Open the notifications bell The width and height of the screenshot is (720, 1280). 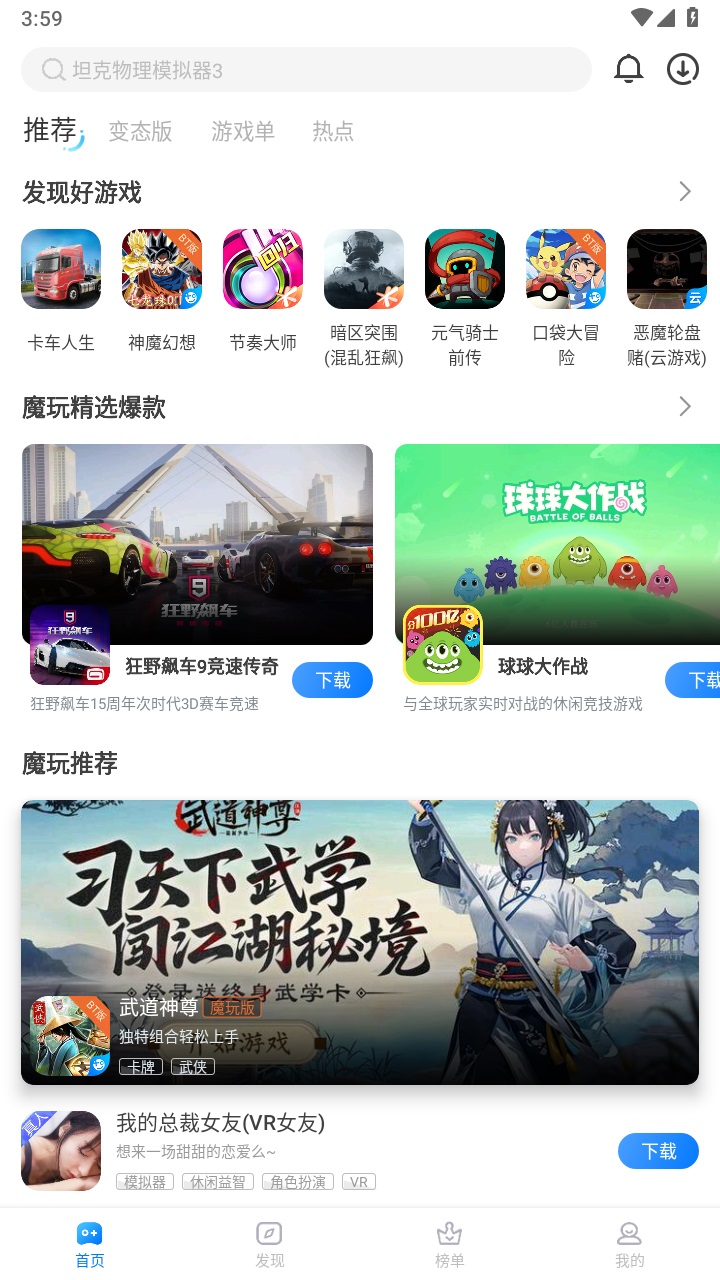628,69
